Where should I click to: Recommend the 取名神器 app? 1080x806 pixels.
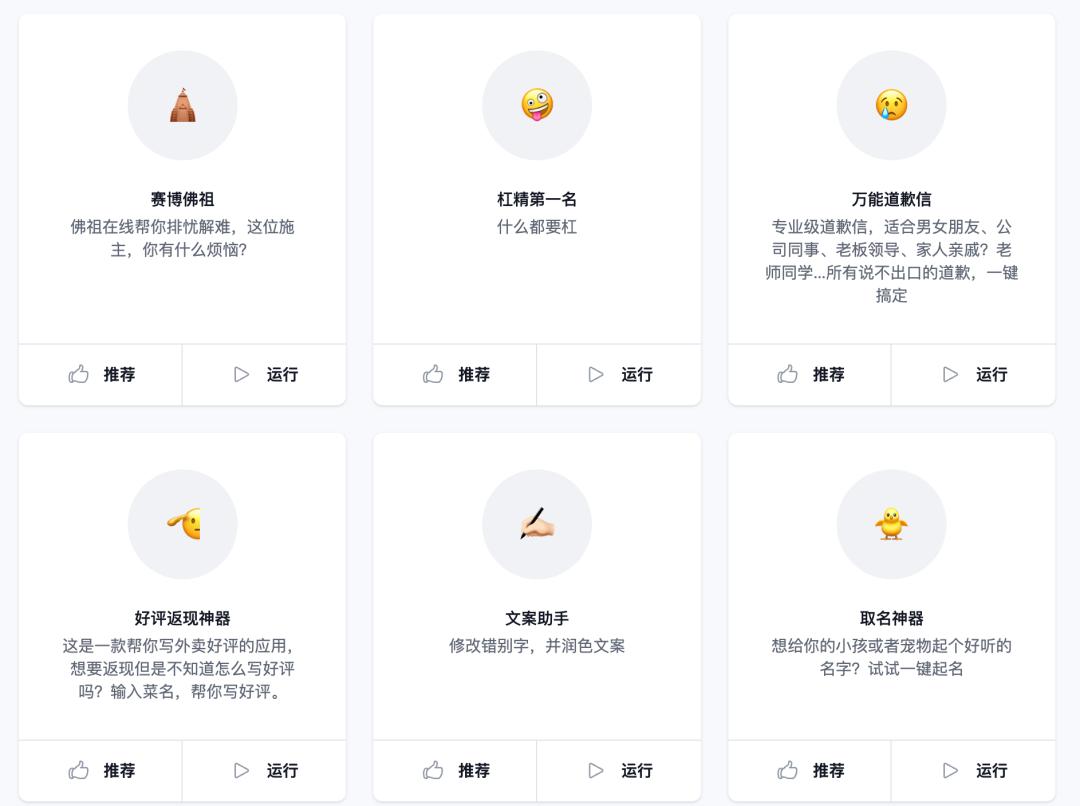(810, 770)
